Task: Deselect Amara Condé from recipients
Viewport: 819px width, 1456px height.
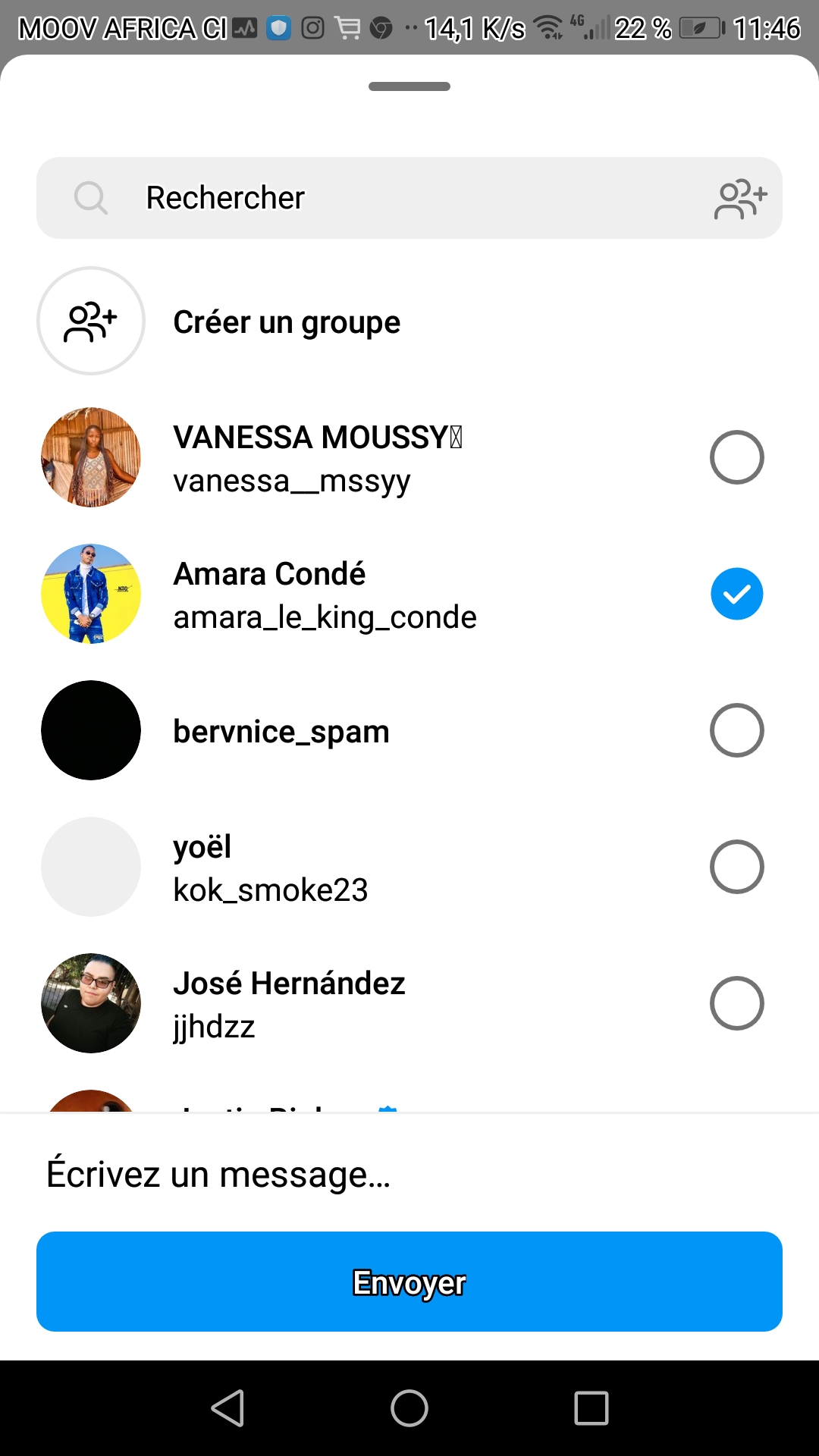Action: tap(736, 594)
